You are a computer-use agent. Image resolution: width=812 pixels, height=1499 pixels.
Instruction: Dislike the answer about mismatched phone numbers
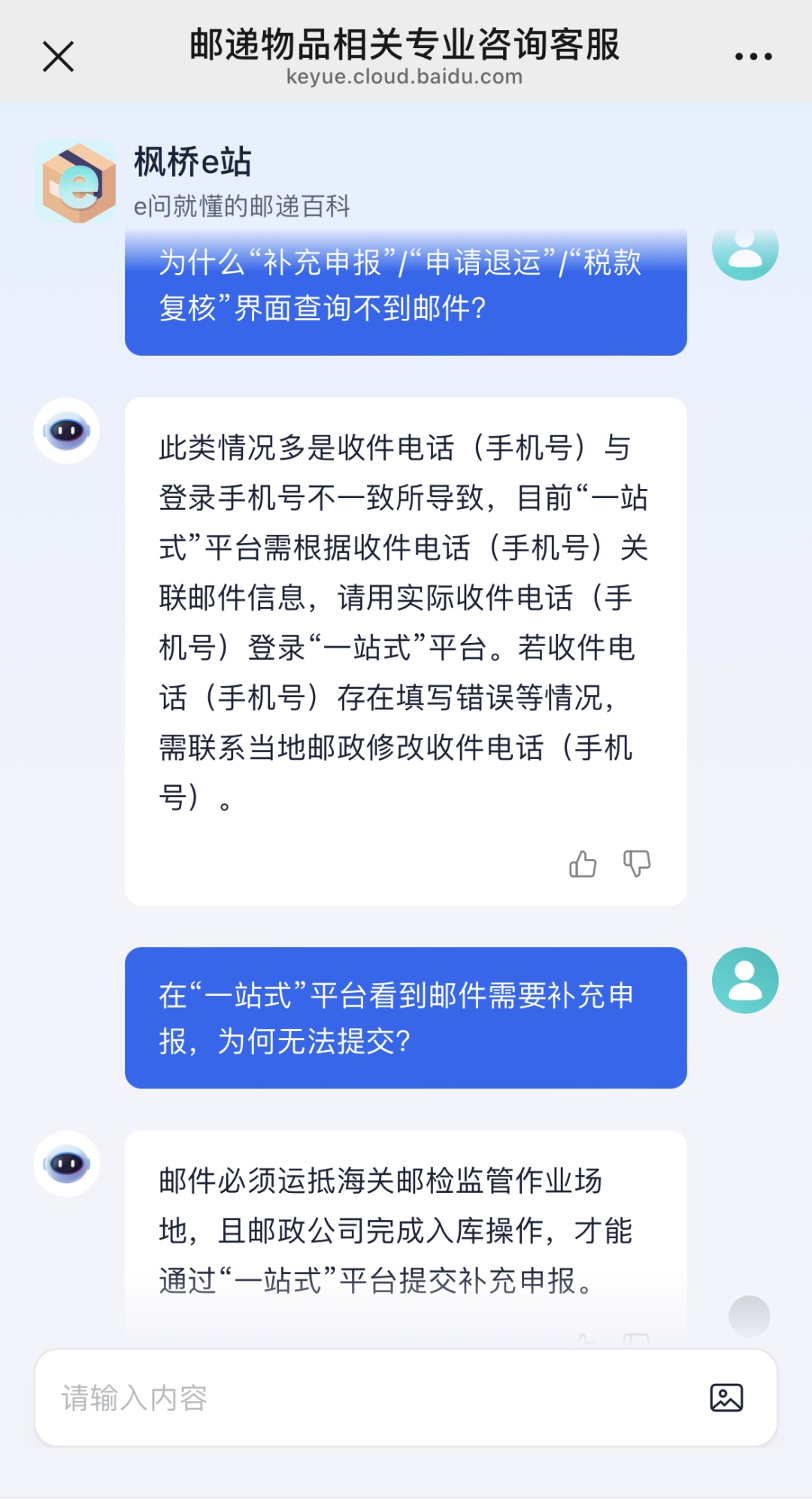click(x=637, y=863)
